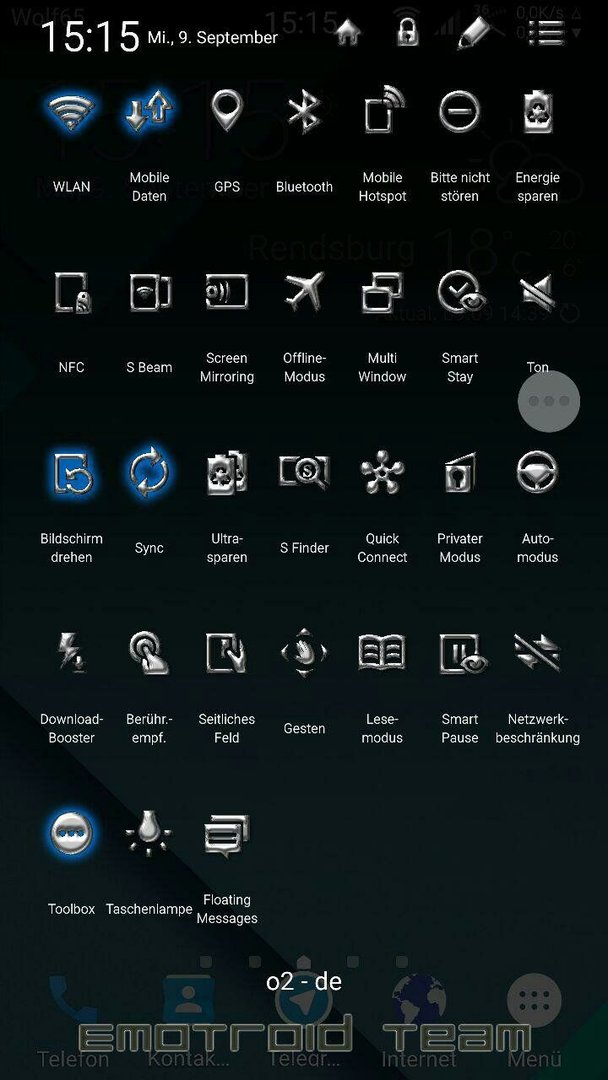Tap the home icon in header
The height and width of the screenshot is (1080, 608).
(348, 33)
